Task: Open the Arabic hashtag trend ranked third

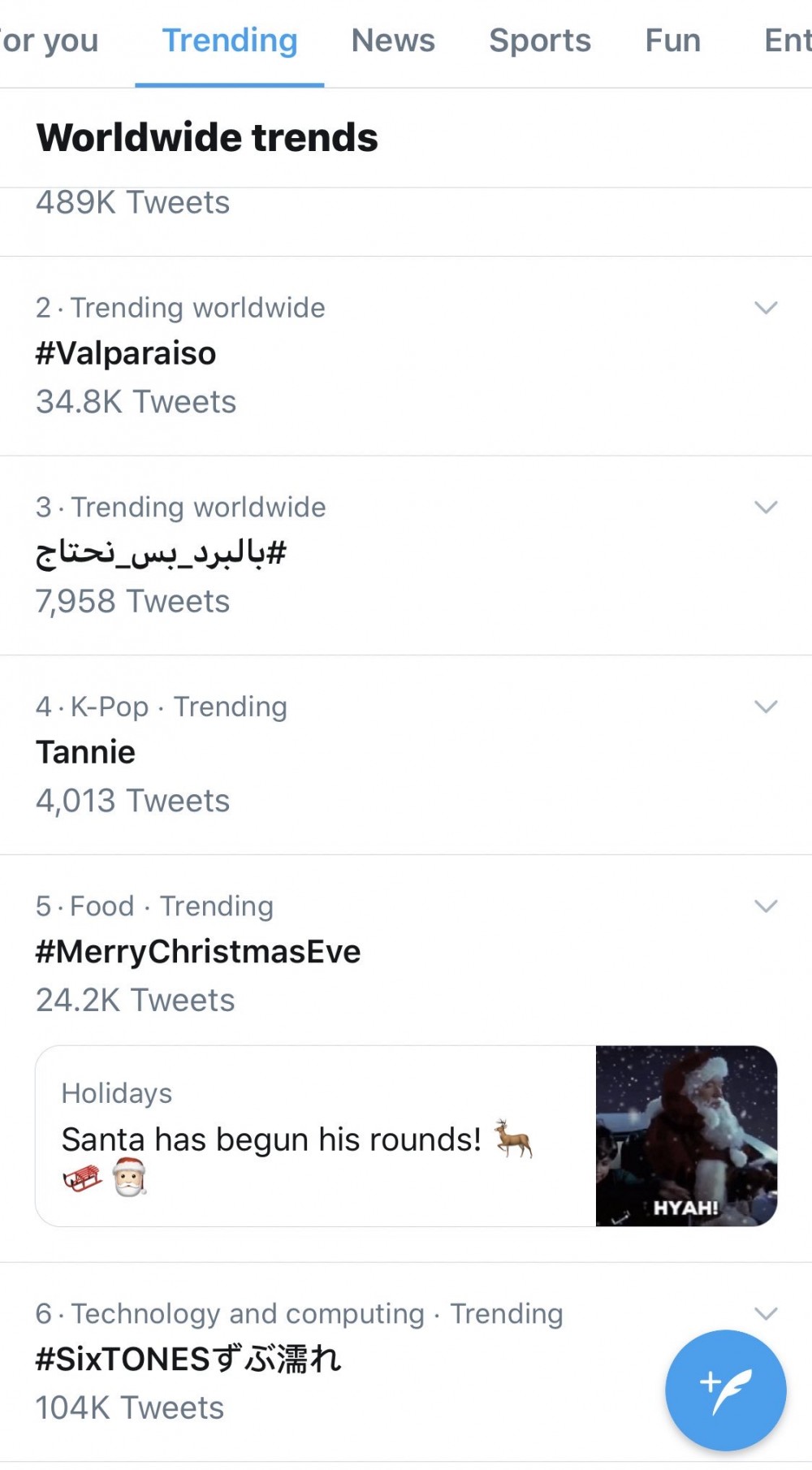Action: (x=406, y=556)
